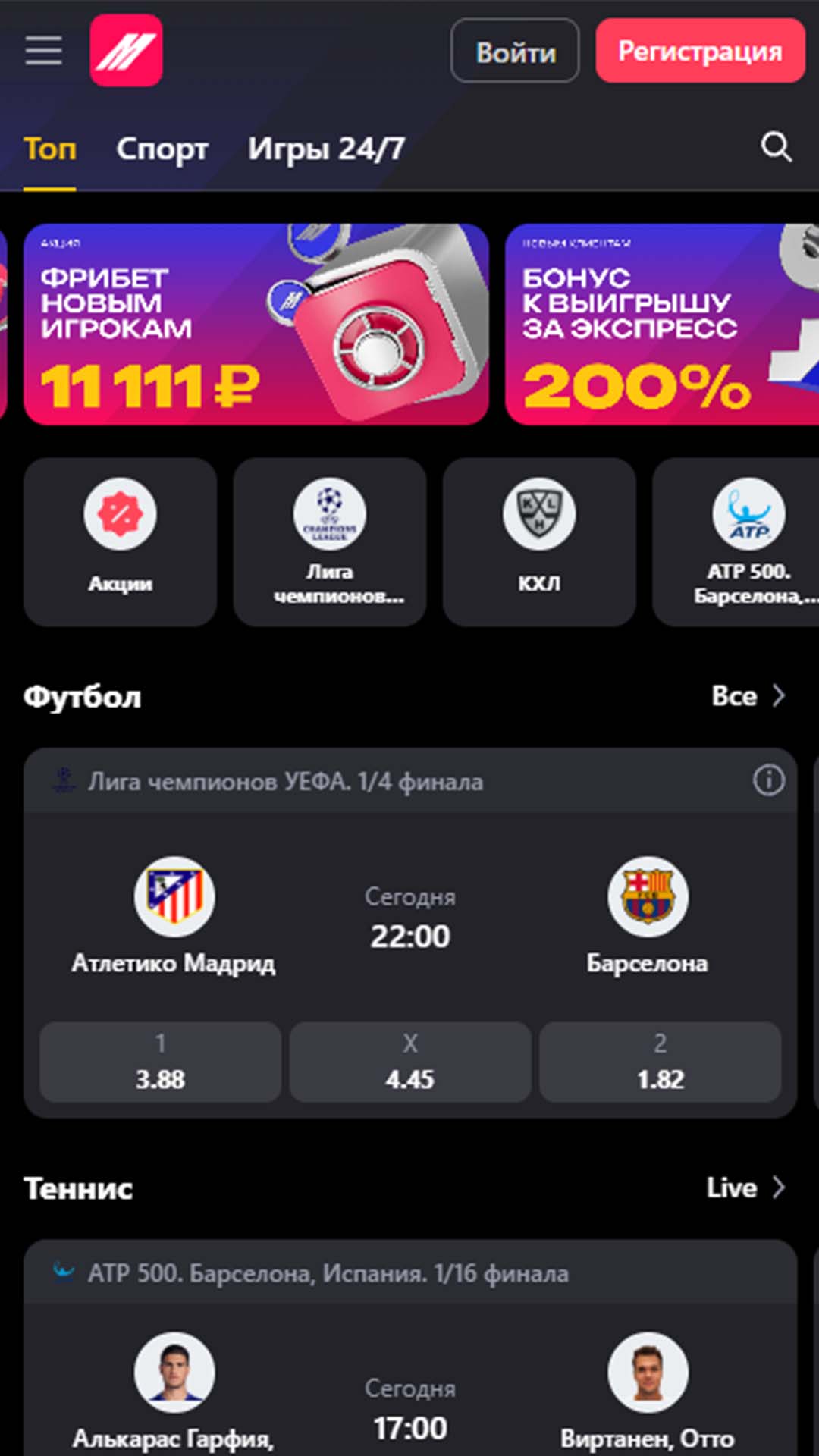
Task: Open tennis Live section
Action: pyautogui.click(x=745, y=1188)
